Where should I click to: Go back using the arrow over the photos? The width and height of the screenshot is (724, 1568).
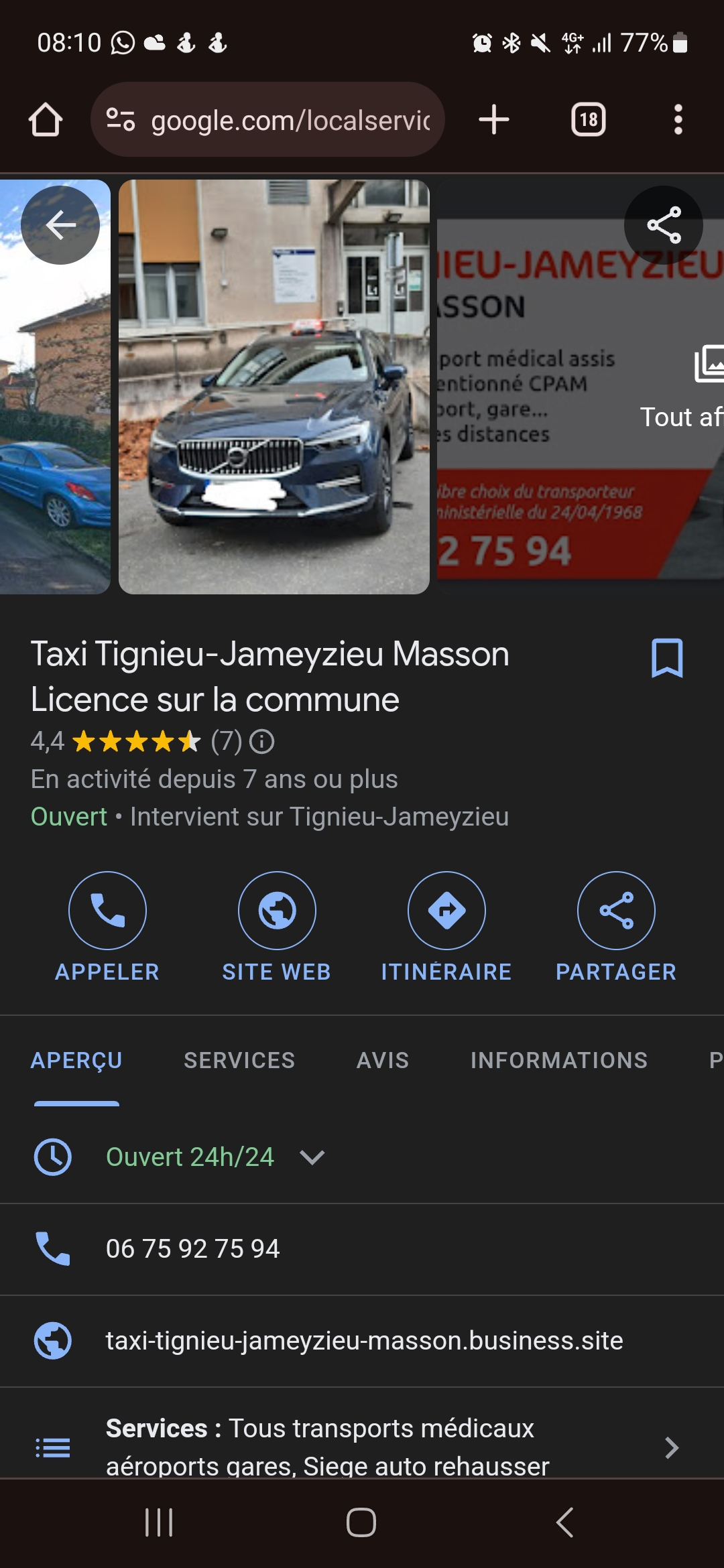[60, 225]
